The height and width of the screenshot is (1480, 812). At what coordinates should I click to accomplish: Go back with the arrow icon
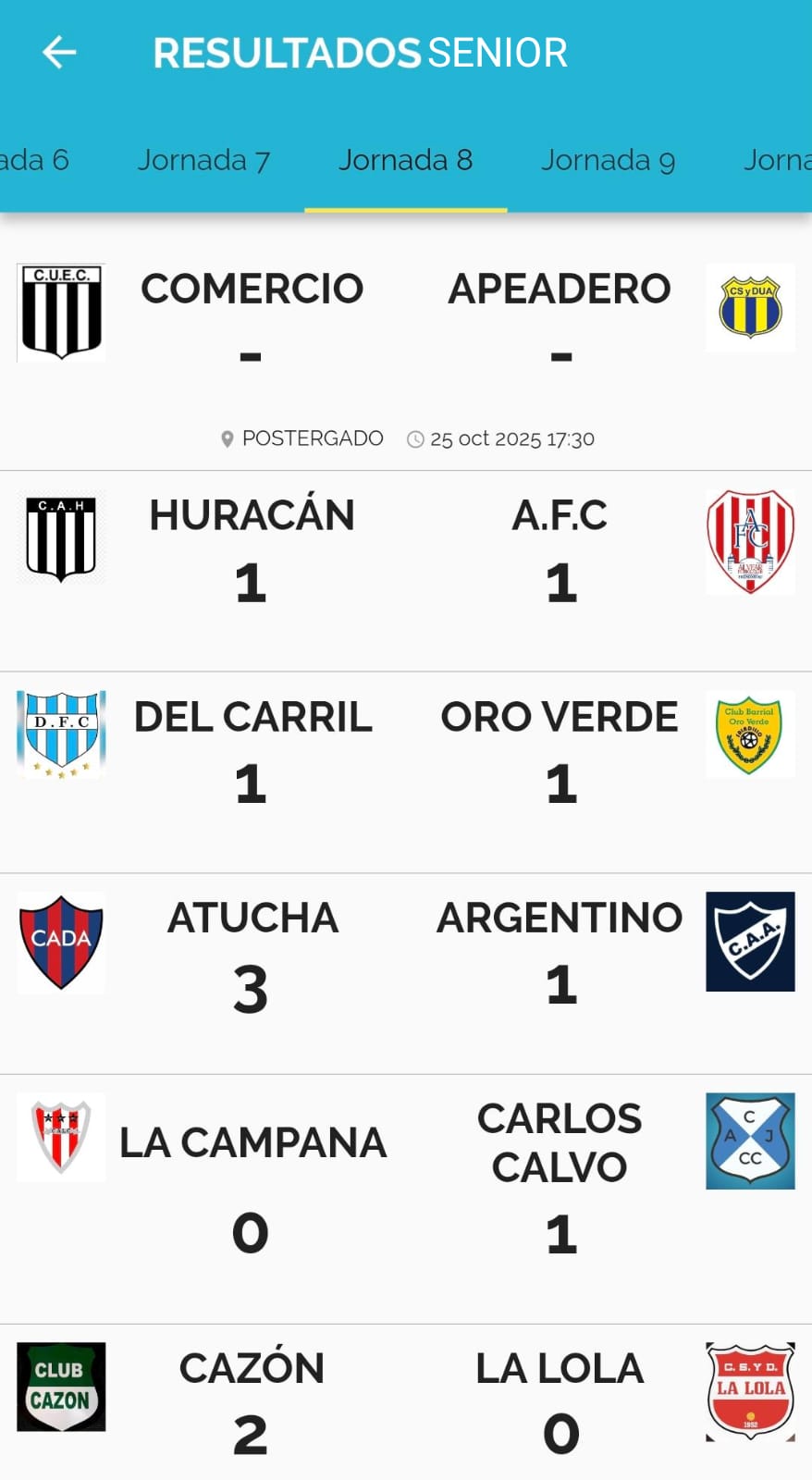pos(59,53)
